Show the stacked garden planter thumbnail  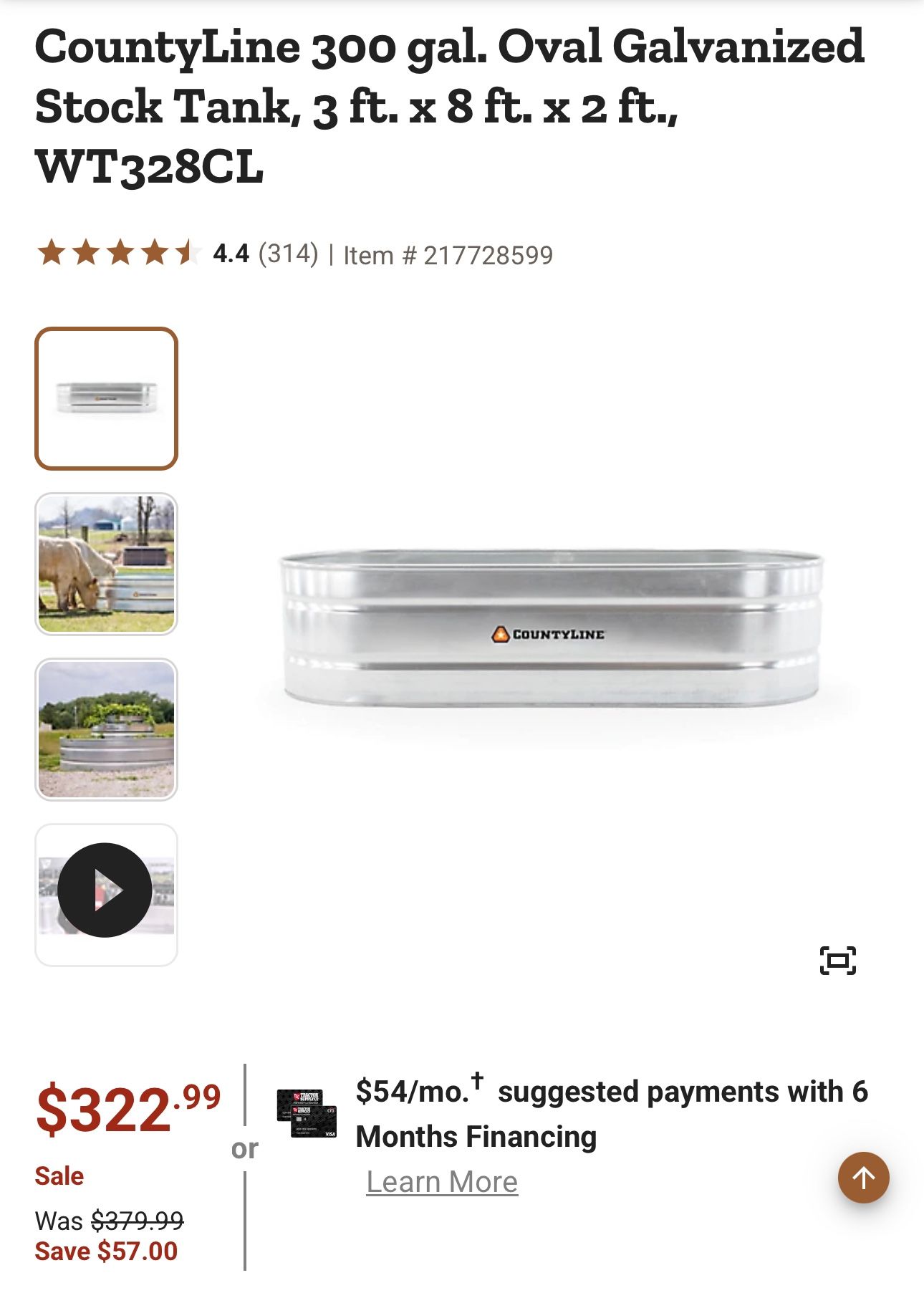coord(106,729)
